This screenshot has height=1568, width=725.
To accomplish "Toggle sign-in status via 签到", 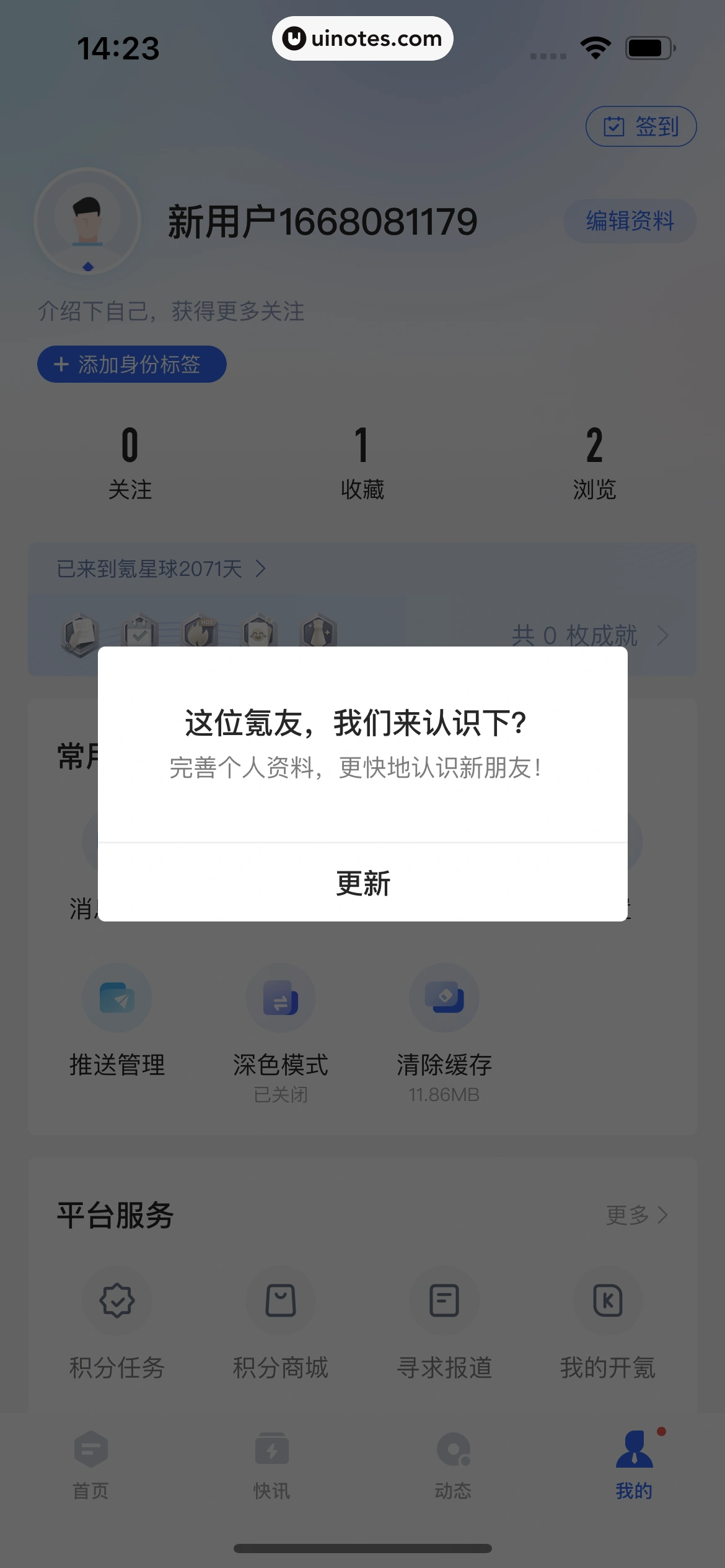I will (641, 126).
